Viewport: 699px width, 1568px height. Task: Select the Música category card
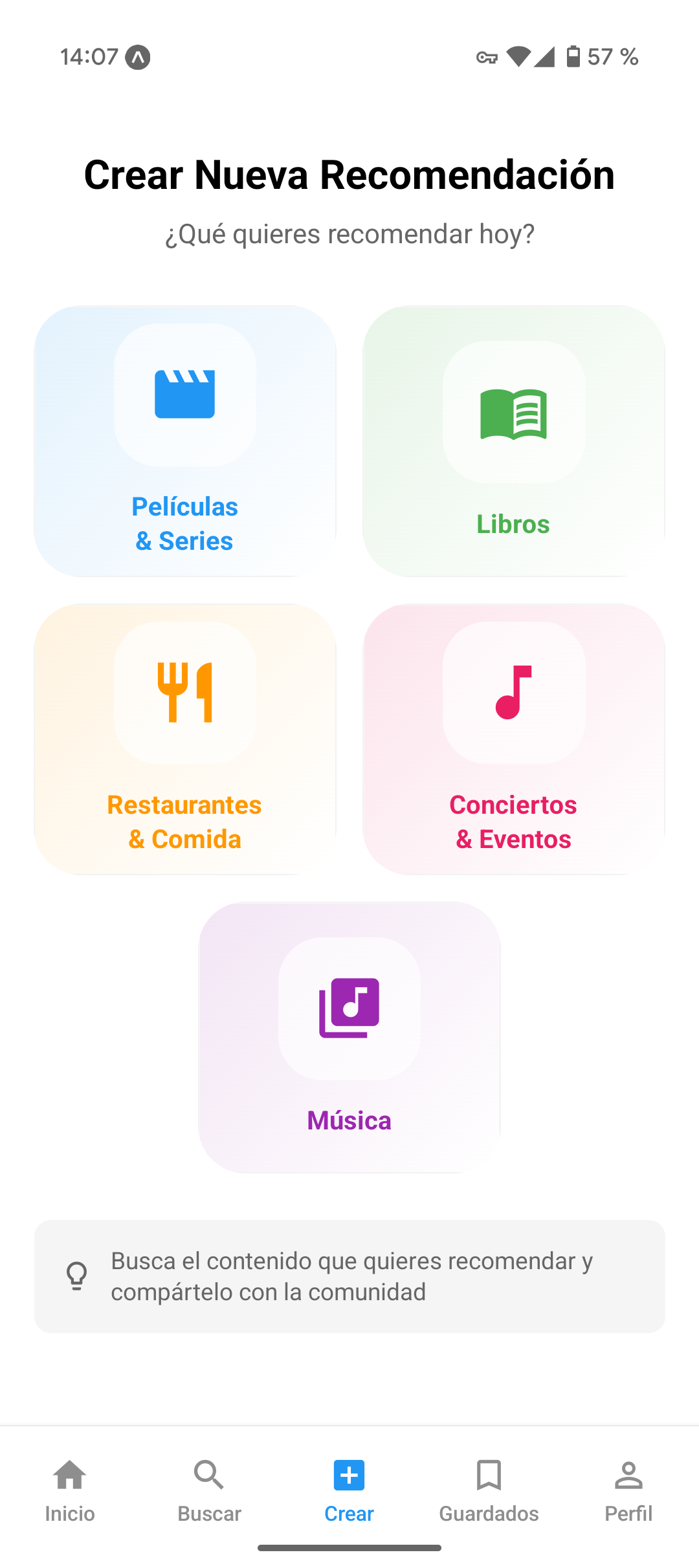click(x=349, y=1038)
